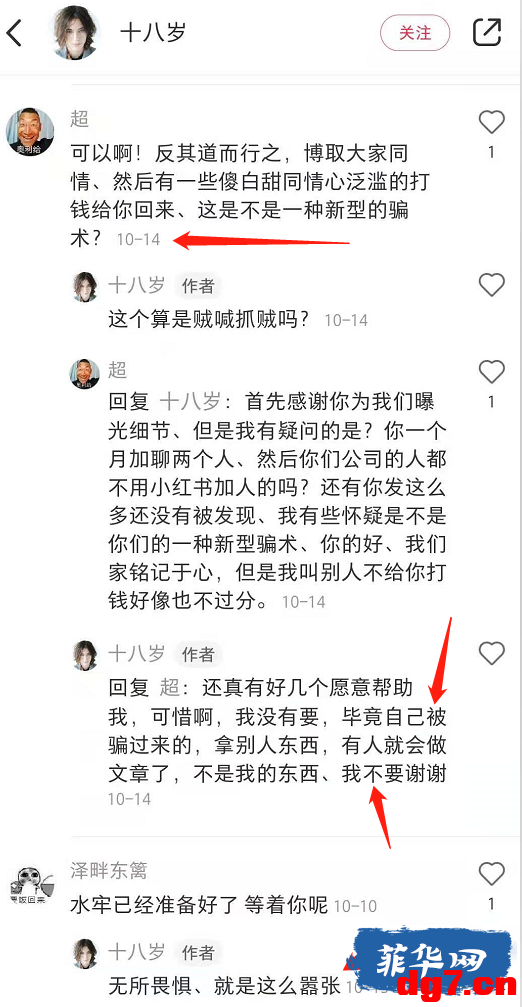Open 十八岁's avatar in the header
The width and height of the screenshot is (522, 1007).
pos(75,33)
